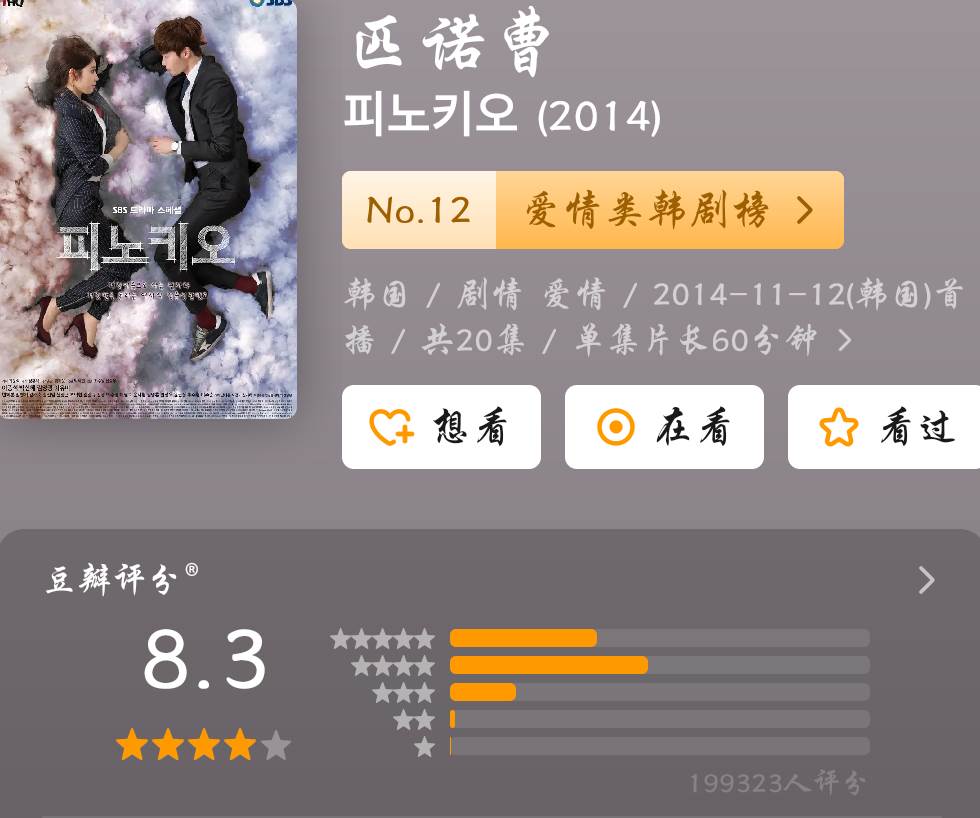Mark the drama as 看过

(885, 427)
